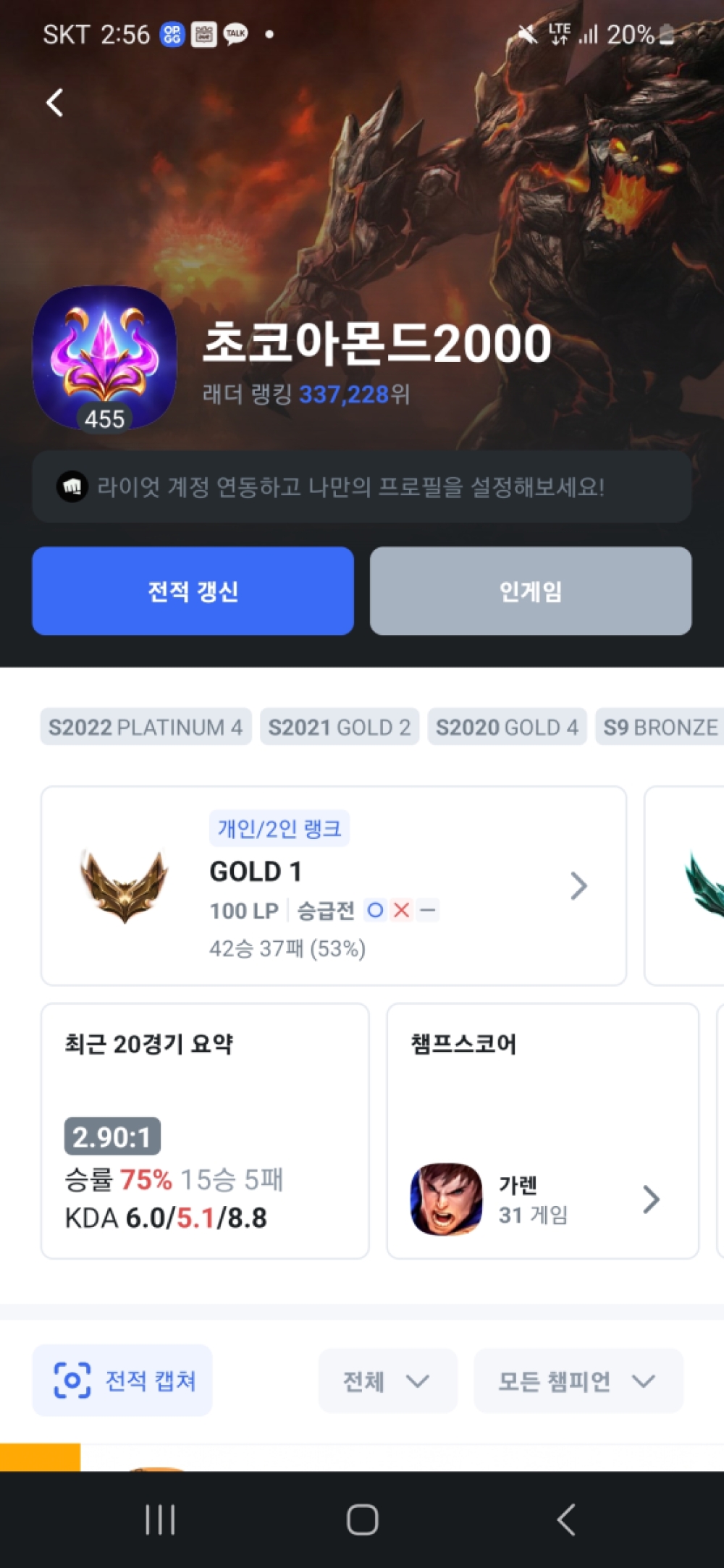Open the 개인/2인 랭크 GOLD 1 card

tap(333, 885)
